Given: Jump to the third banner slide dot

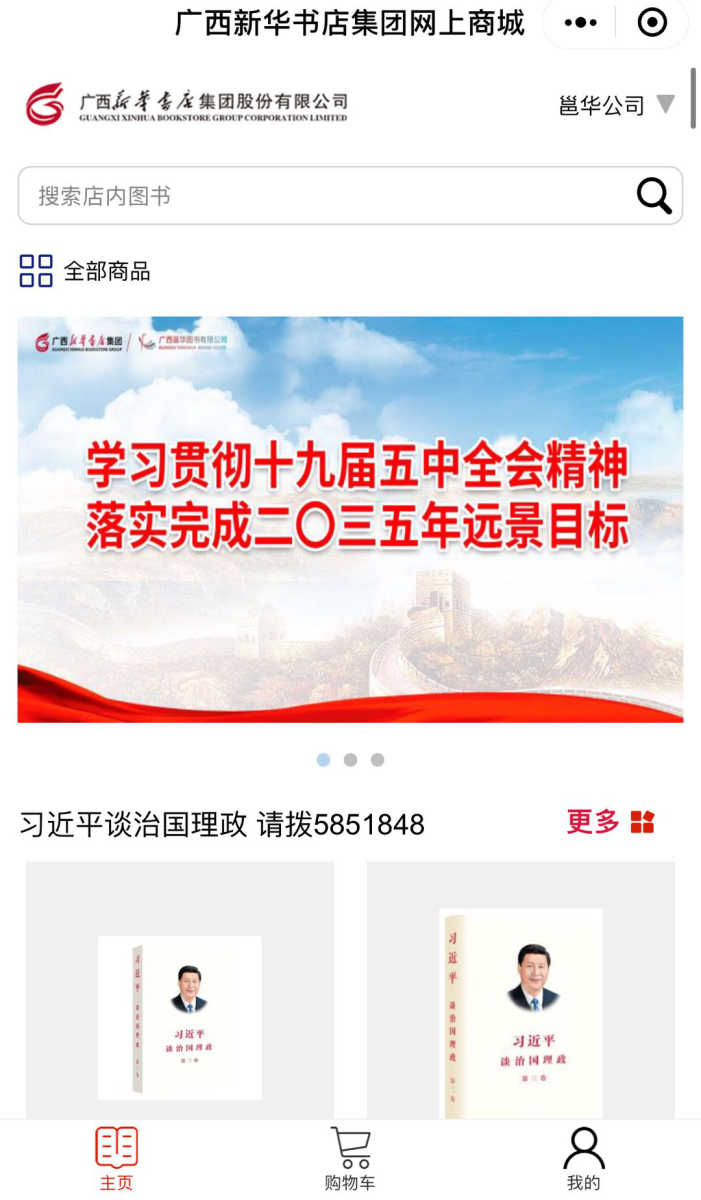Looking at the screenshot, I should tap(377, 760).
